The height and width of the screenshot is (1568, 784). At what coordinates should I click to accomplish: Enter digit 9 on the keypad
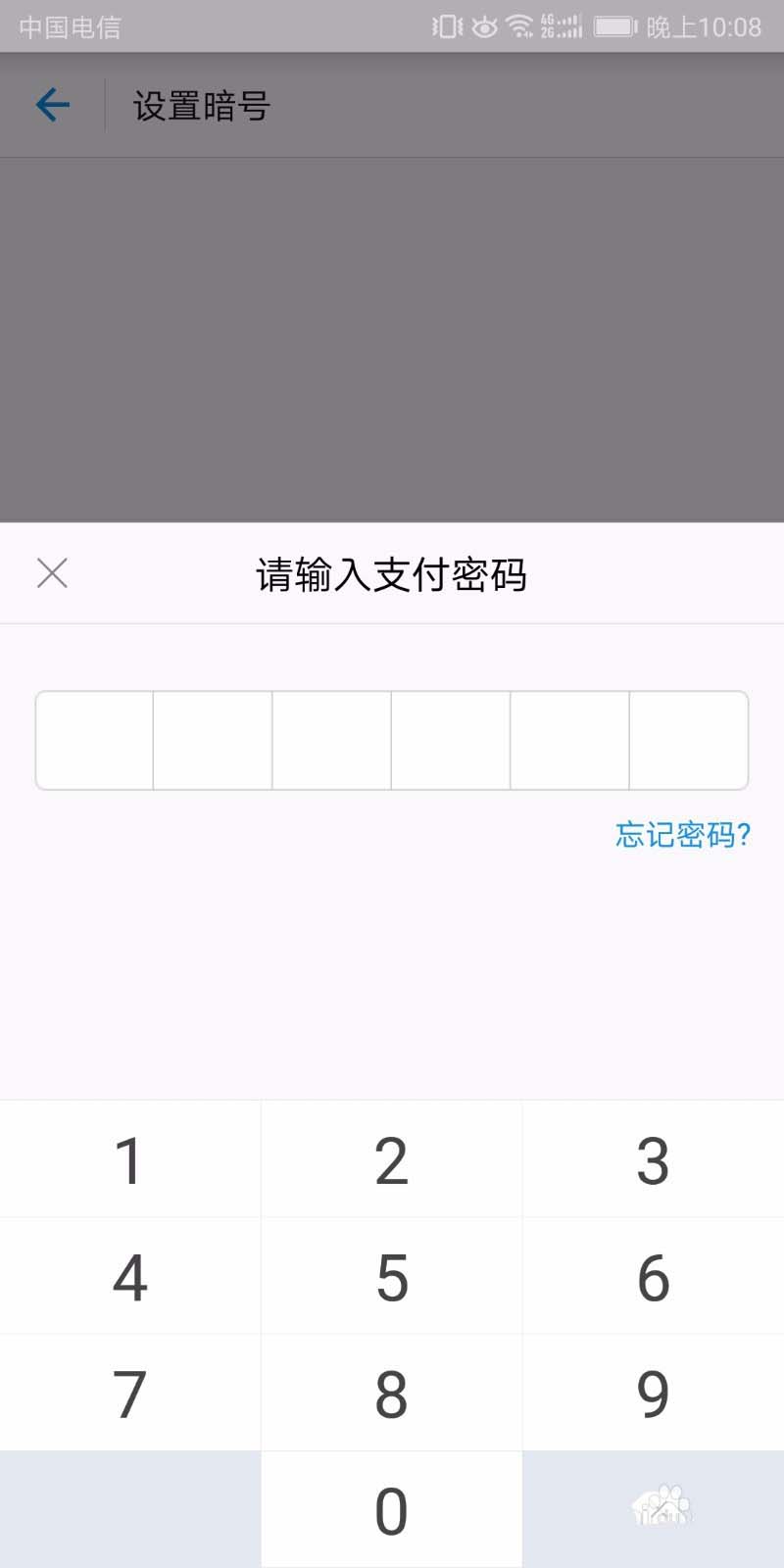653,1394
